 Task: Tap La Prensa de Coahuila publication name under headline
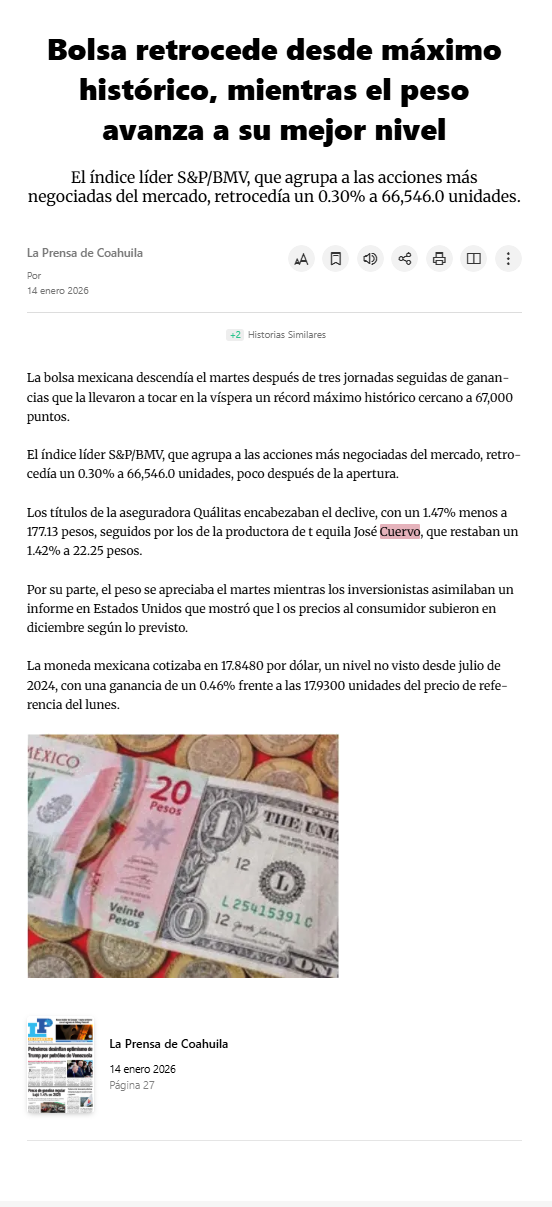(85, 253)
